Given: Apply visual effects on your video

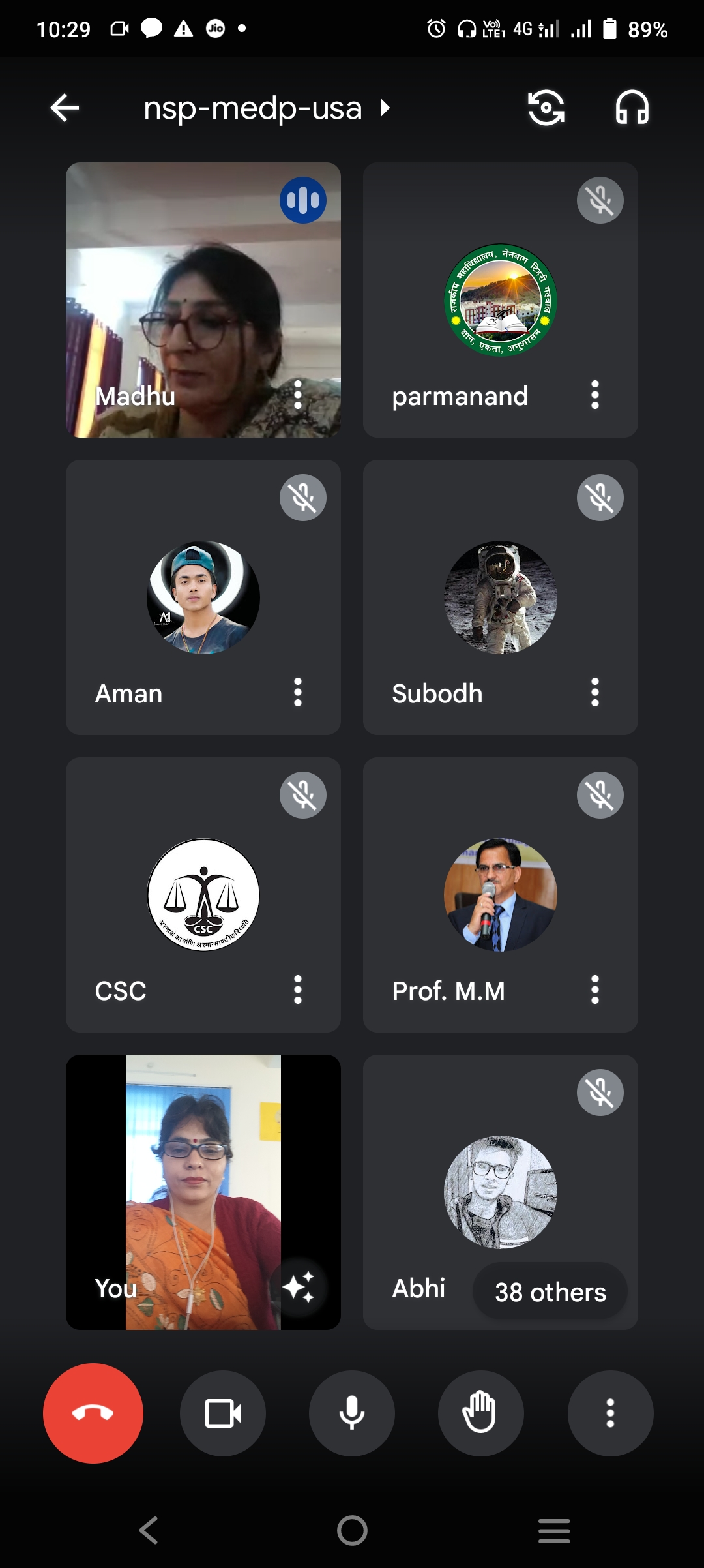Looking at the screenshot, I should pos(299,1288).
